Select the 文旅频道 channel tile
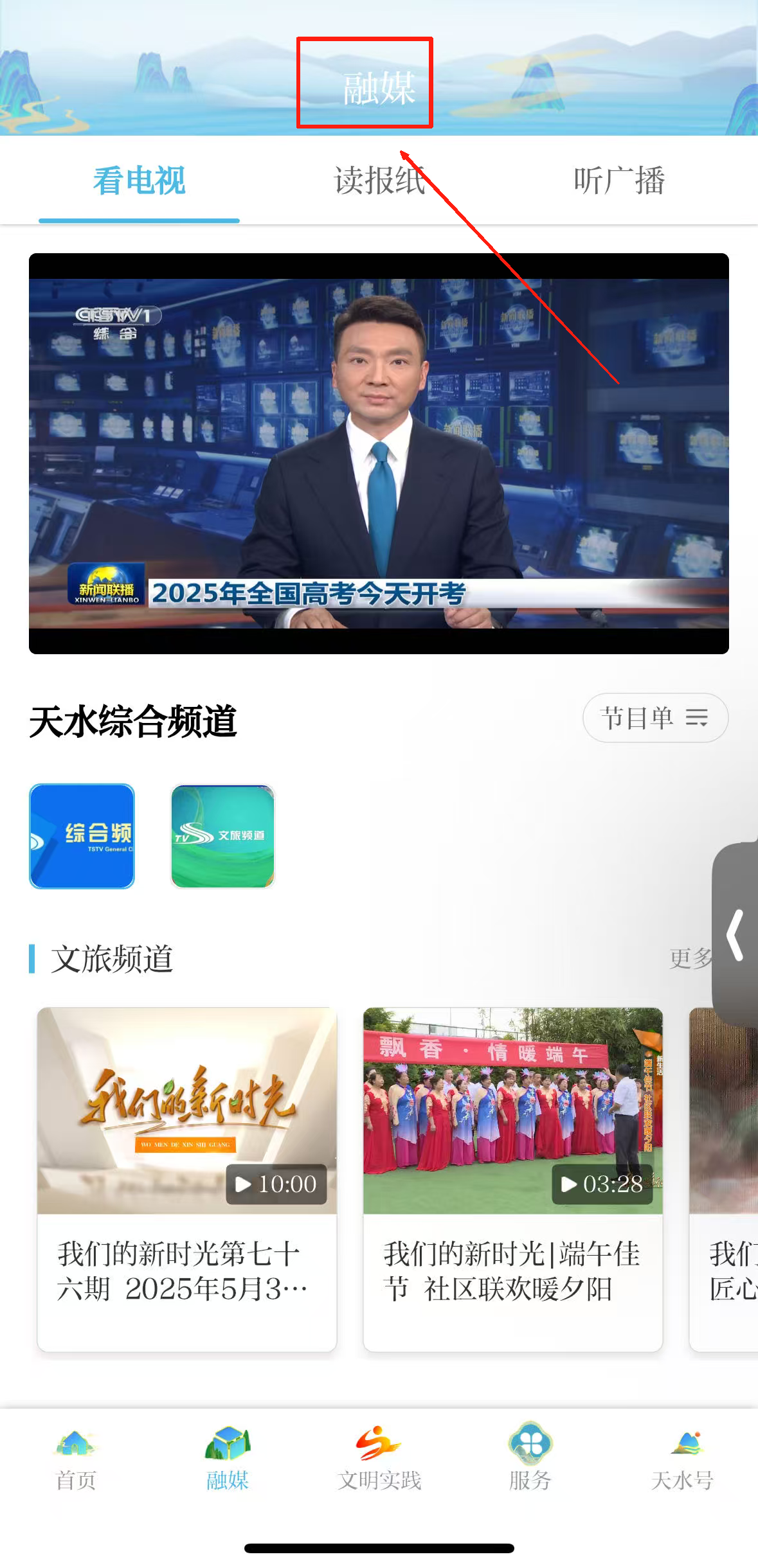The height and width of the screenshot is (1568, 758). 222,836
